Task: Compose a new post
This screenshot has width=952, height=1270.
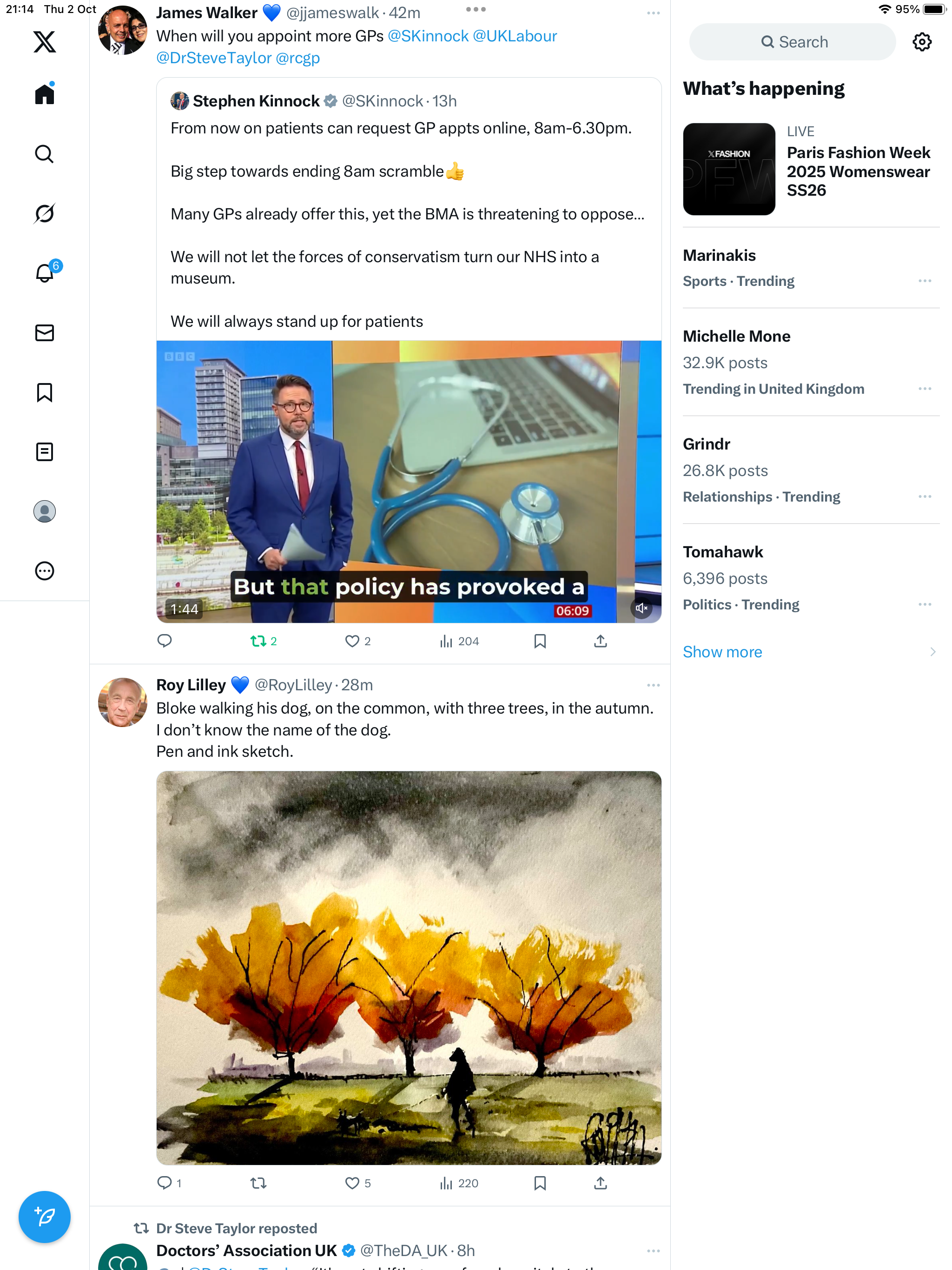Action: click(44, 1217)
